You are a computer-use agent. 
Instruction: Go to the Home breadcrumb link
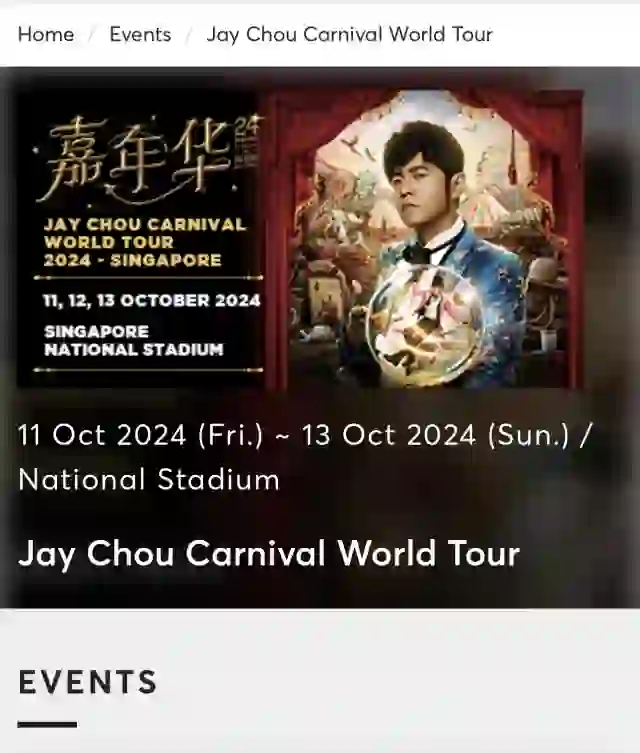pos(46,34)
